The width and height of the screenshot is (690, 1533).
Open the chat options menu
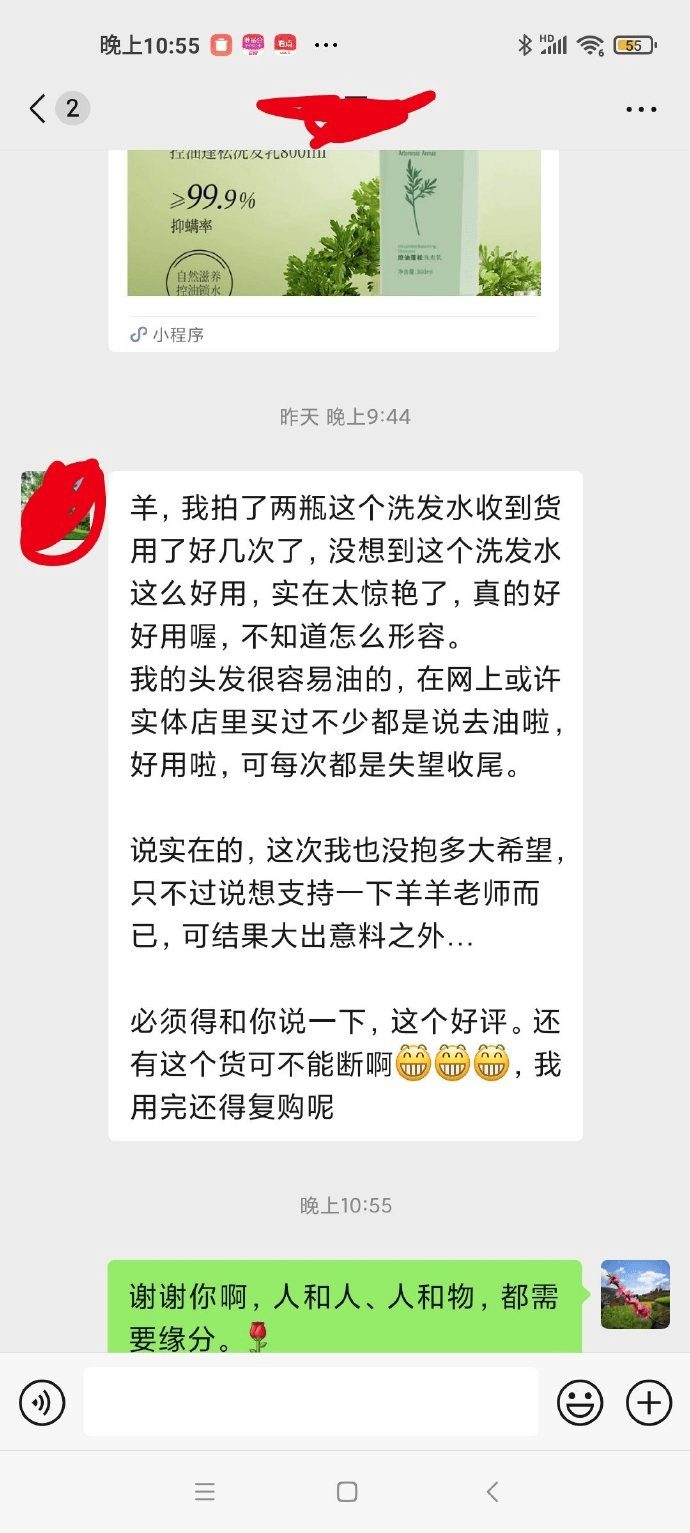pos(641,109)
